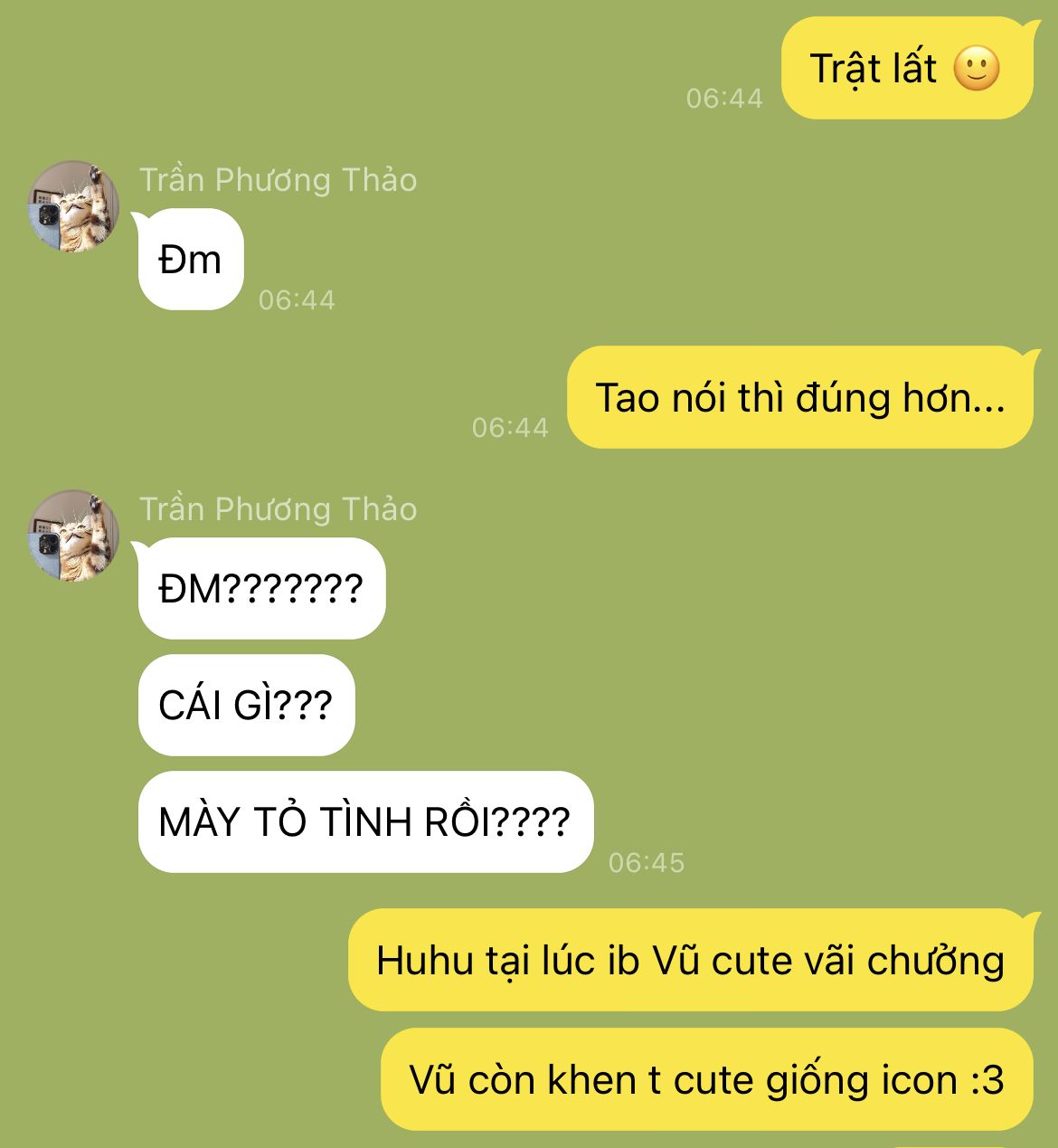Open Trần Phương Thảo's avatar beside the "Đm" message
This screenshot has height=1148, width=1058.
click(73, 206)
